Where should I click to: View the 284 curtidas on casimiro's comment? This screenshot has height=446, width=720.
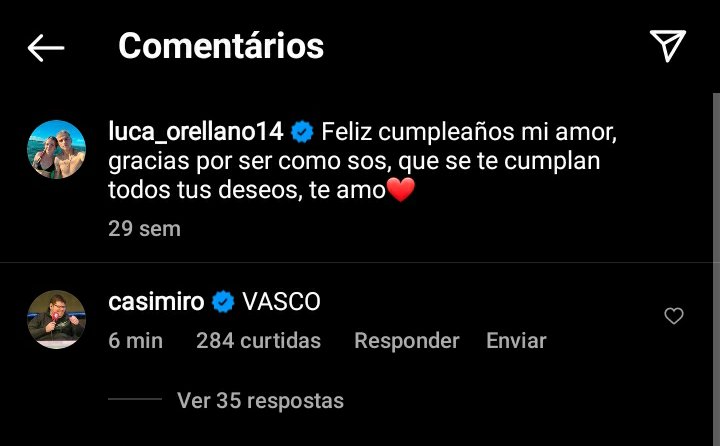point(258,341)
